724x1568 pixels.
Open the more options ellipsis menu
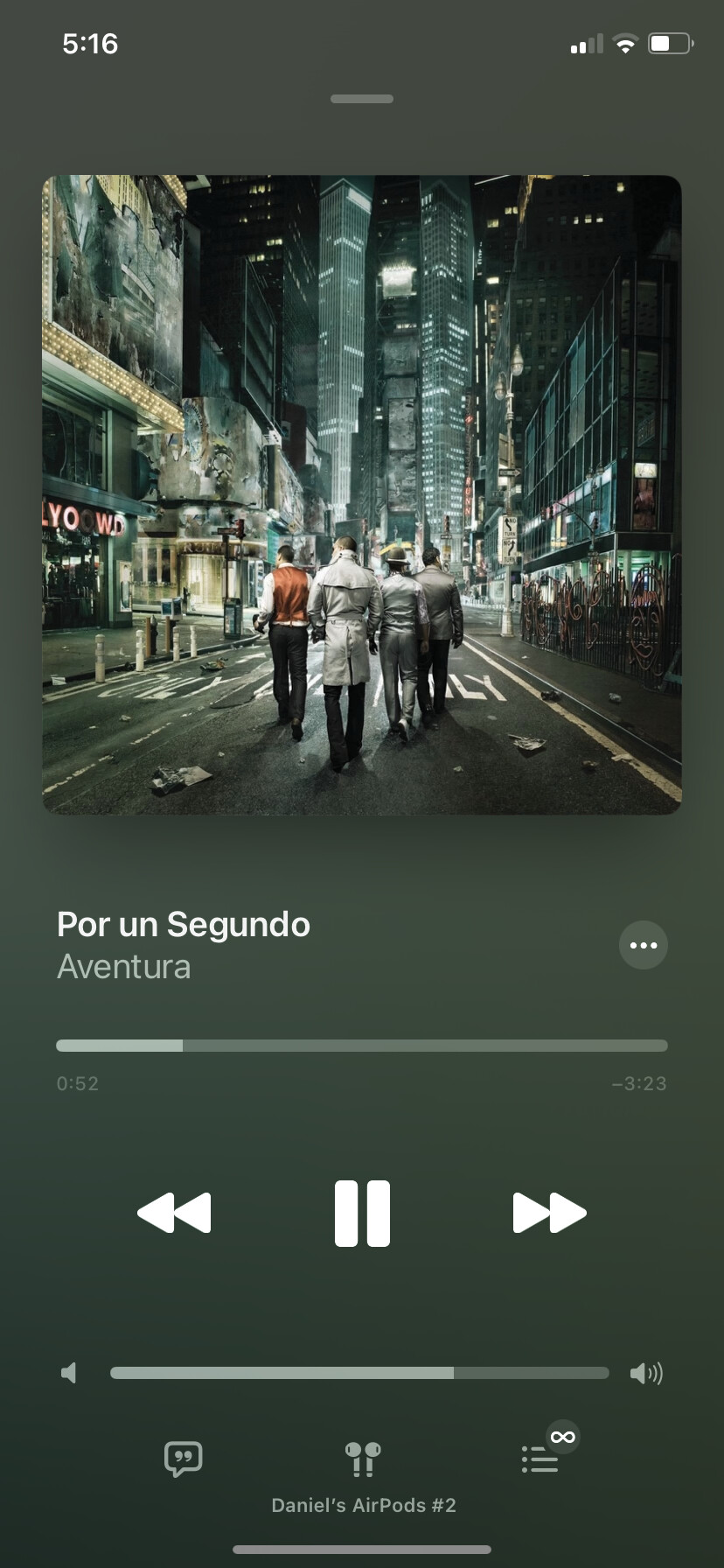pos(644,945)
